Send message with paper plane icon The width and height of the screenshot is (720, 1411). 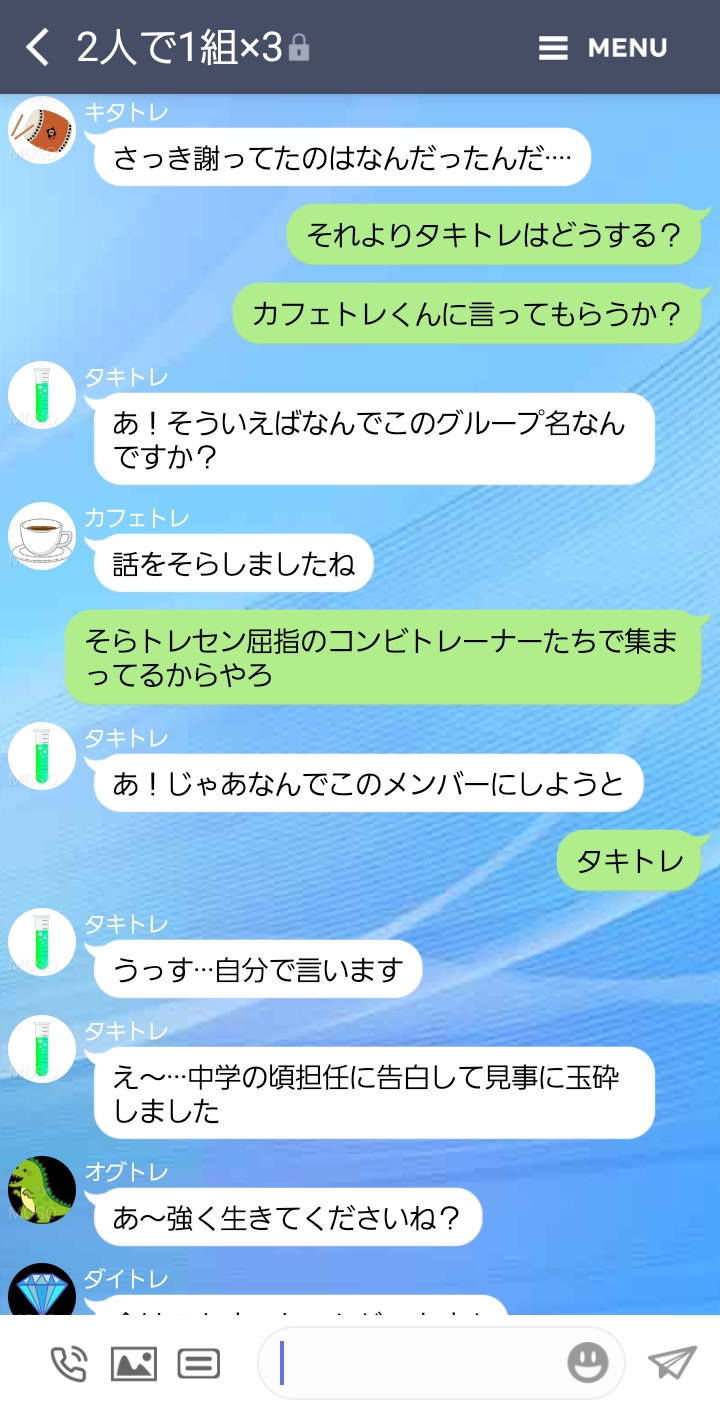[x=672, y=1362]
